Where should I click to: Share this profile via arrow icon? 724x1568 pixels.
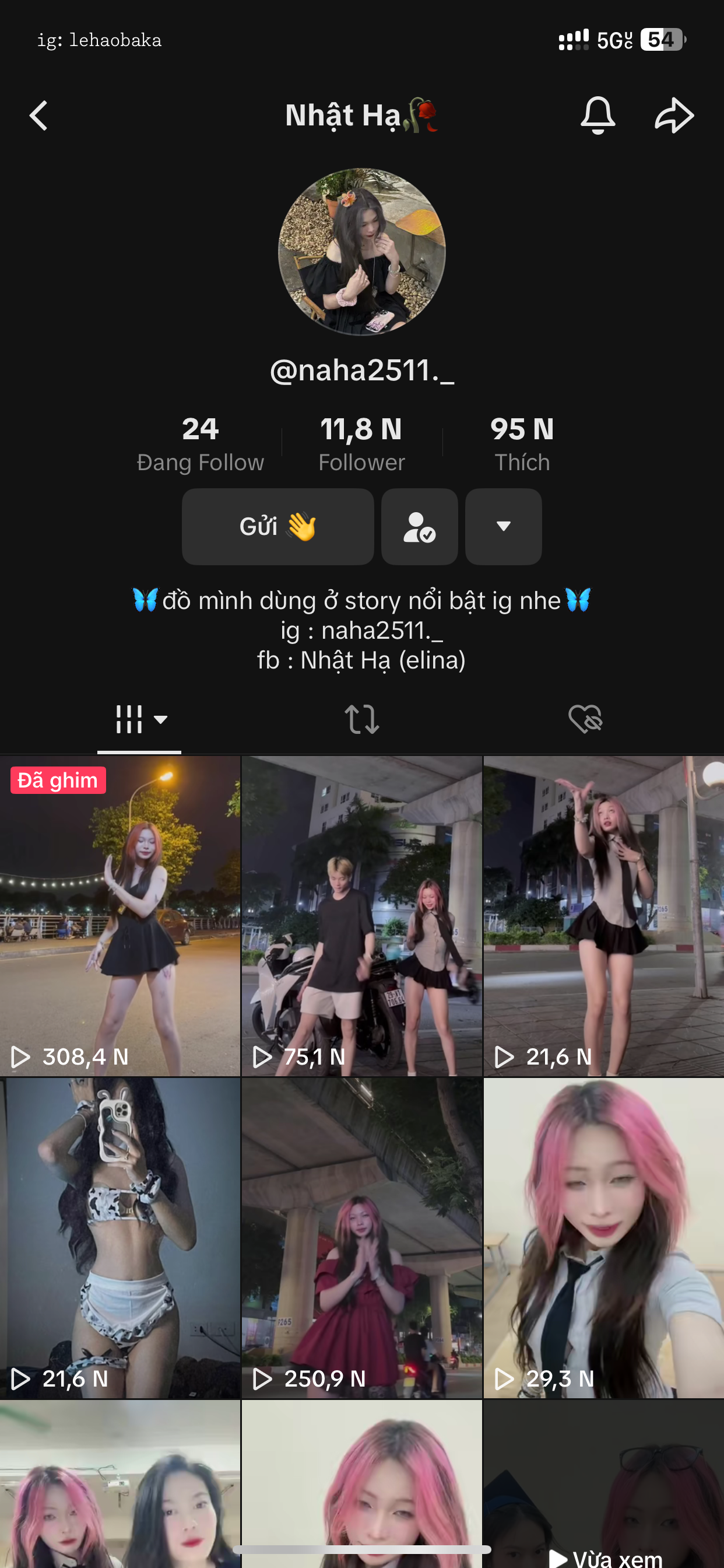[x=673, y=115]
